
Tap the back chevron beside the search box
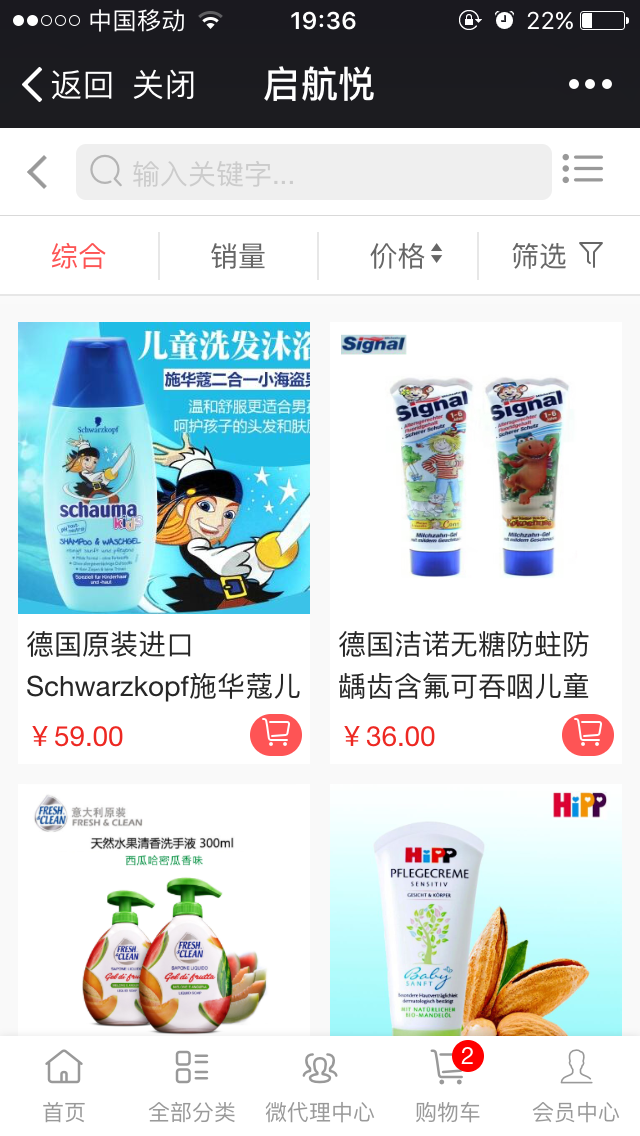pos(37,172)
